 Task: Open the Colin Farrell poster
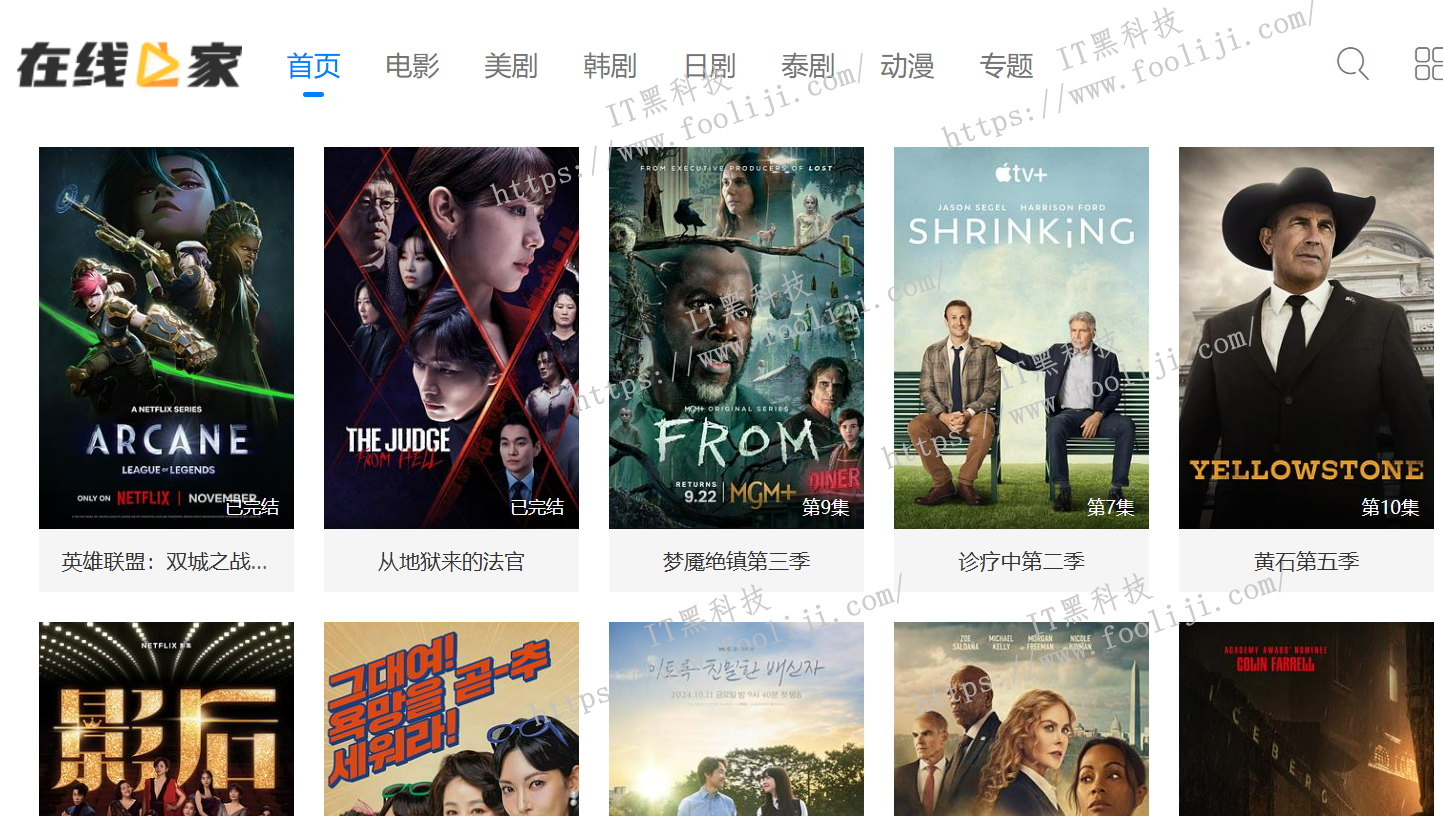click(1306, 719)
